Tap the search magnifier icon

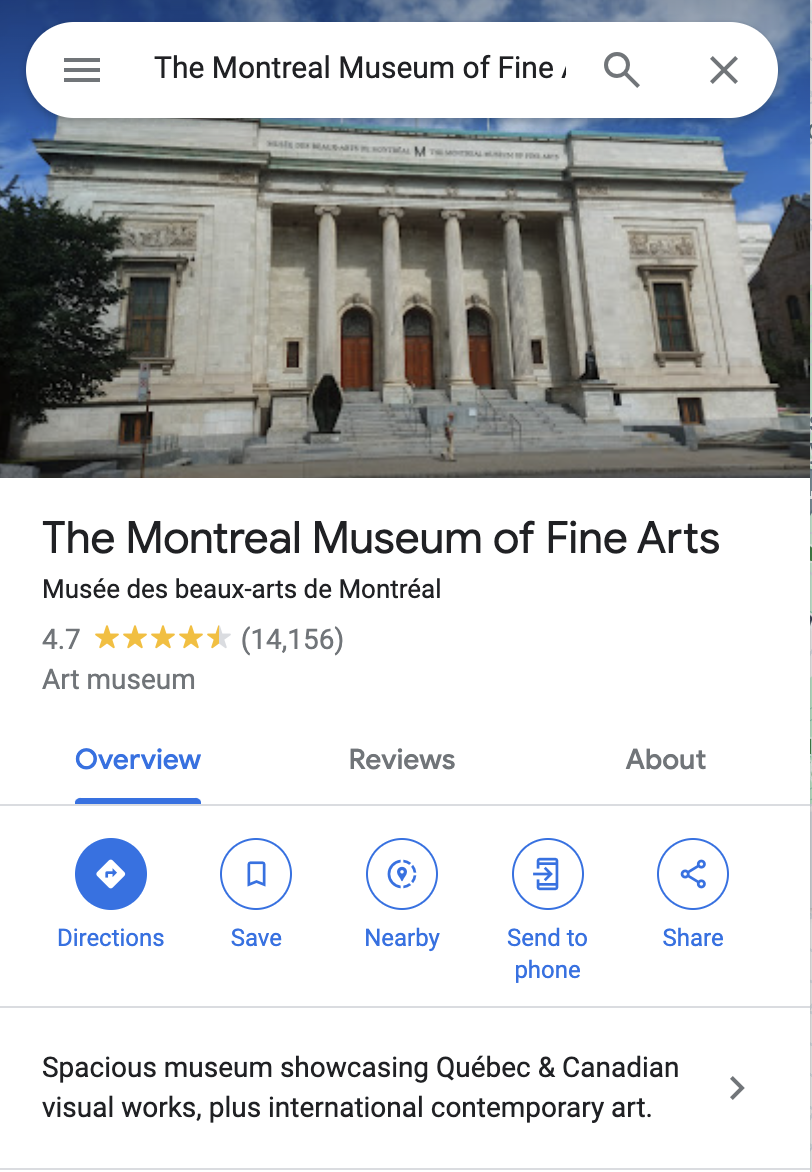(x=622, y=70)
